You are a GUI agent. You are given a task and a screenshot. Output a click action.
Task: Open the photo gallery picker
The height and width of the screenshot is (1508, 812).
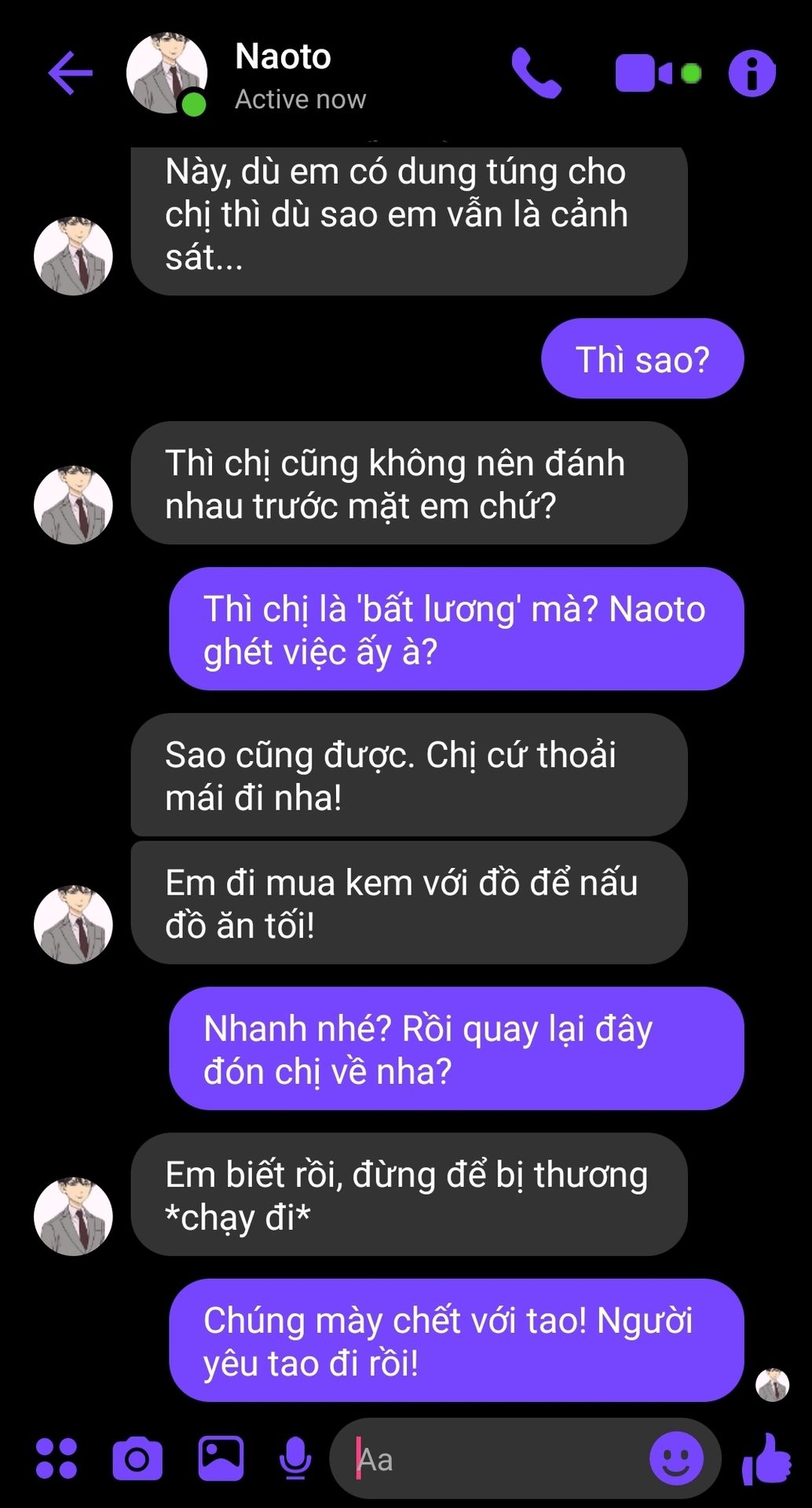(x=221, y=1459)
